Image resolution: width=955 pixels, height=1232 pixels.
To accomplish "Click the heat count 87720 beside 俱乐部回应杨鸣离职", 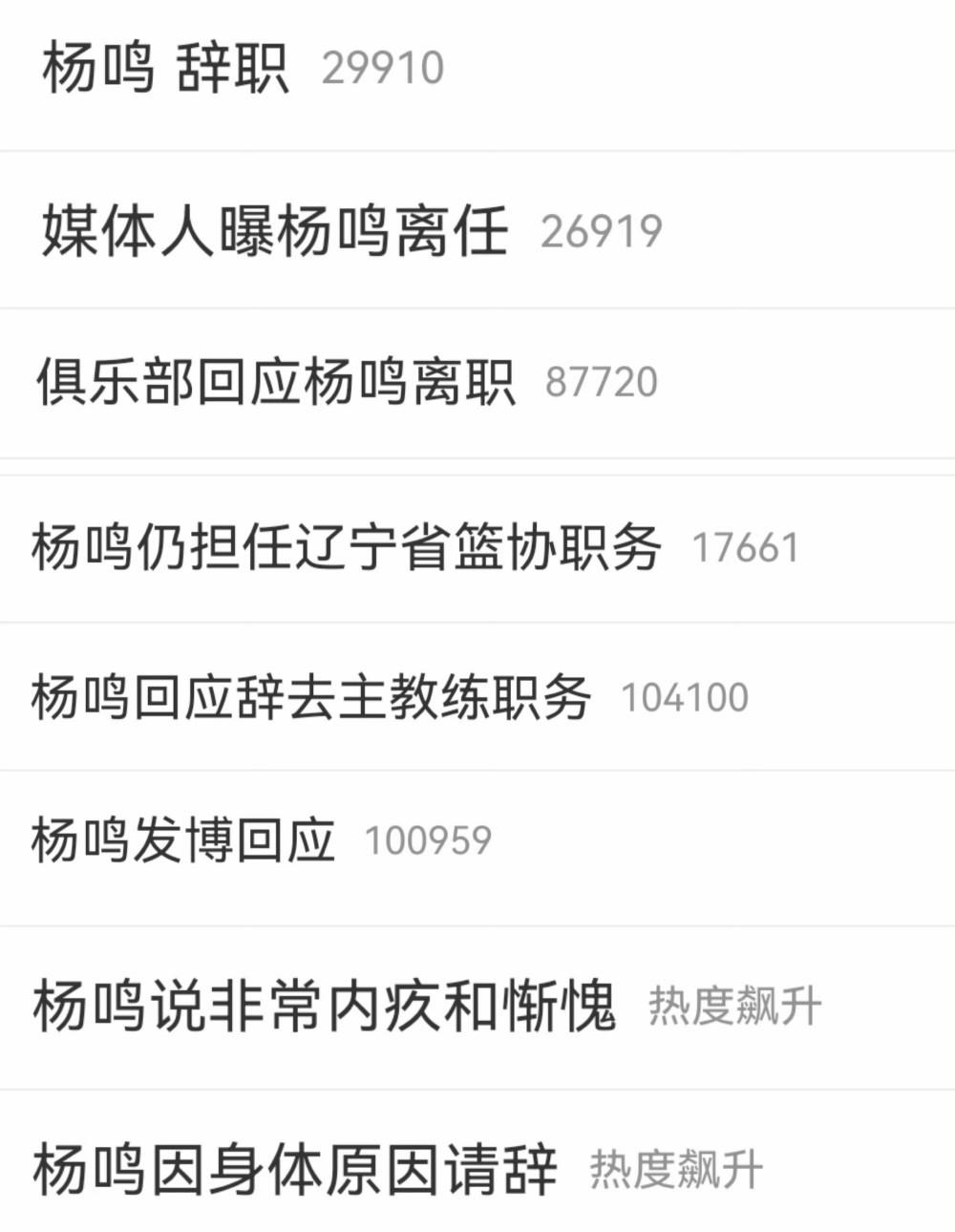I will tap(599, 382).
